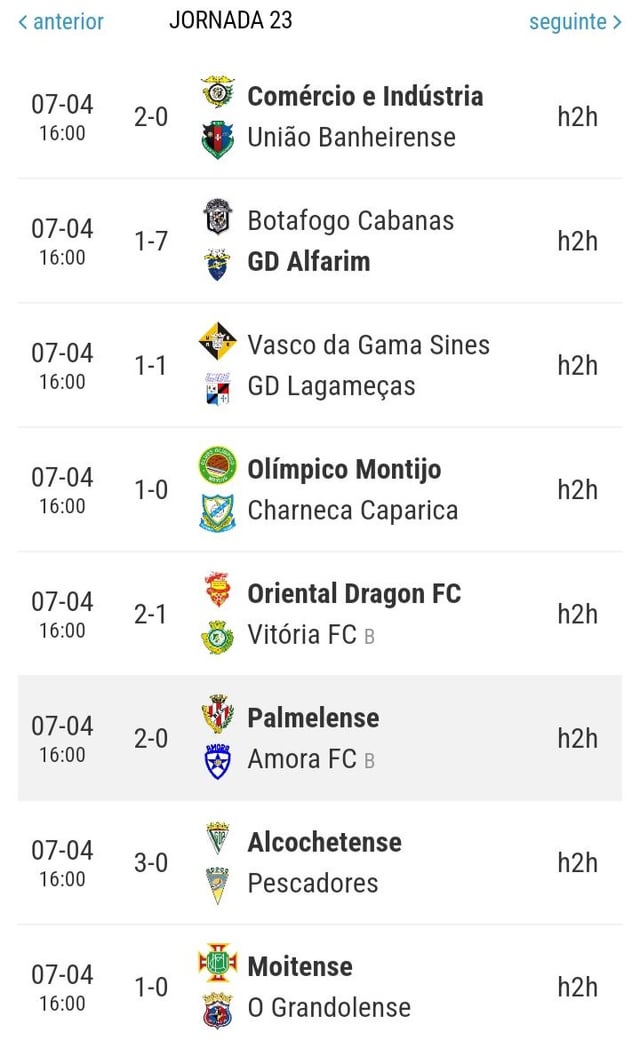Go to the anterior matchday
The height and width of the screenshot is (1040, 640).
coord(60,22)
